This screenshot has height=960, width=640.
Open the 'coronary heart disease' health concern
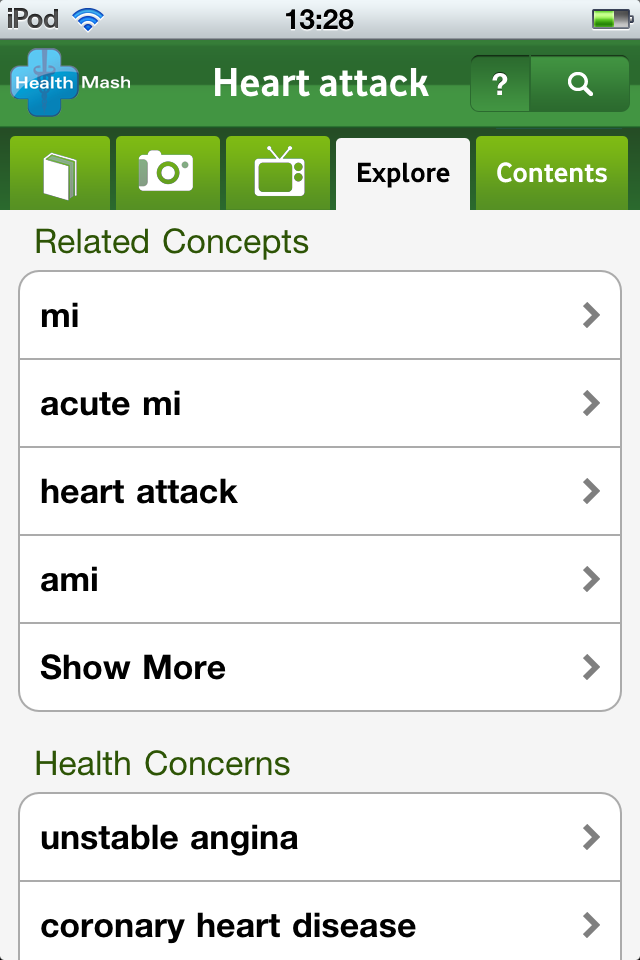coord(320,926)
